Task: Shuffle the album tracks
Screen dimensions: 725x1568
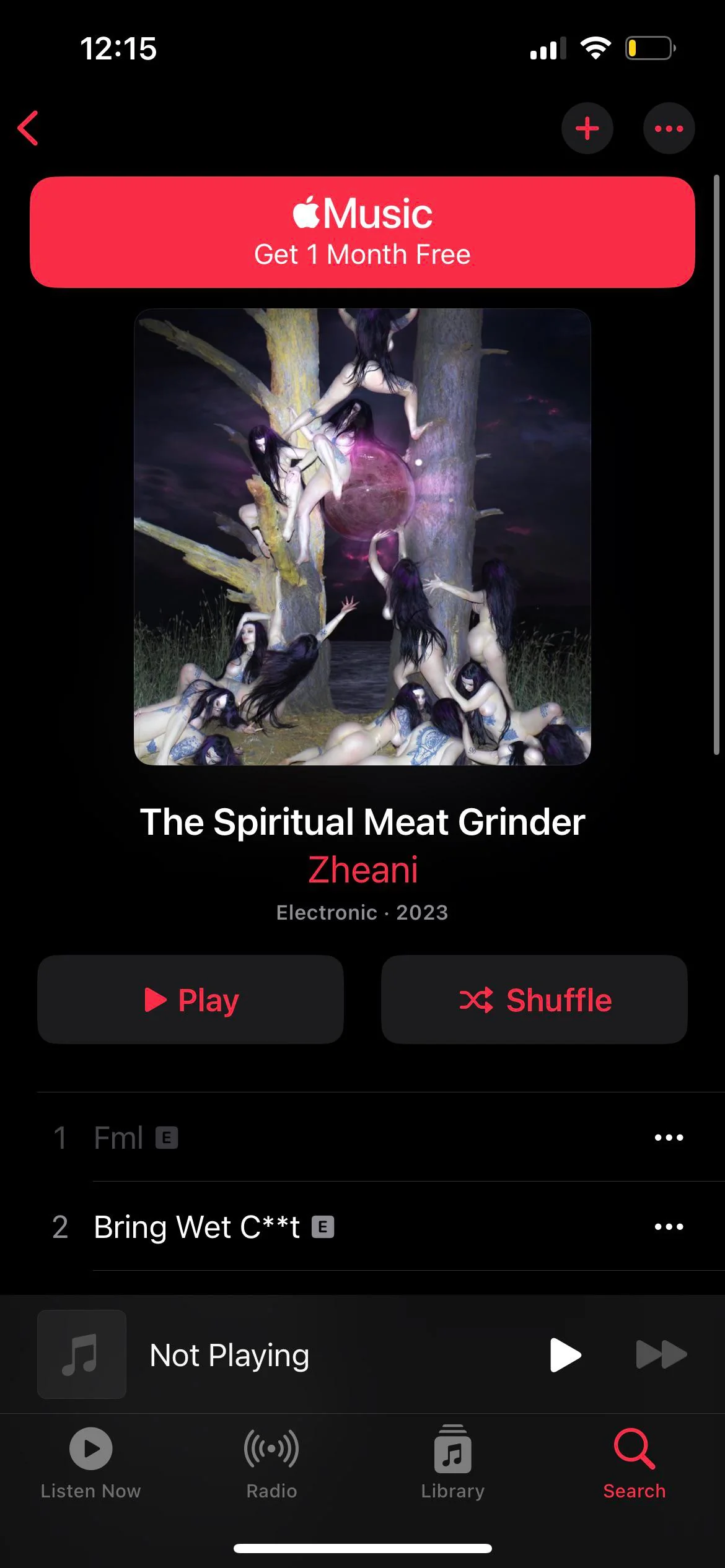Action: click(534, 1000)
